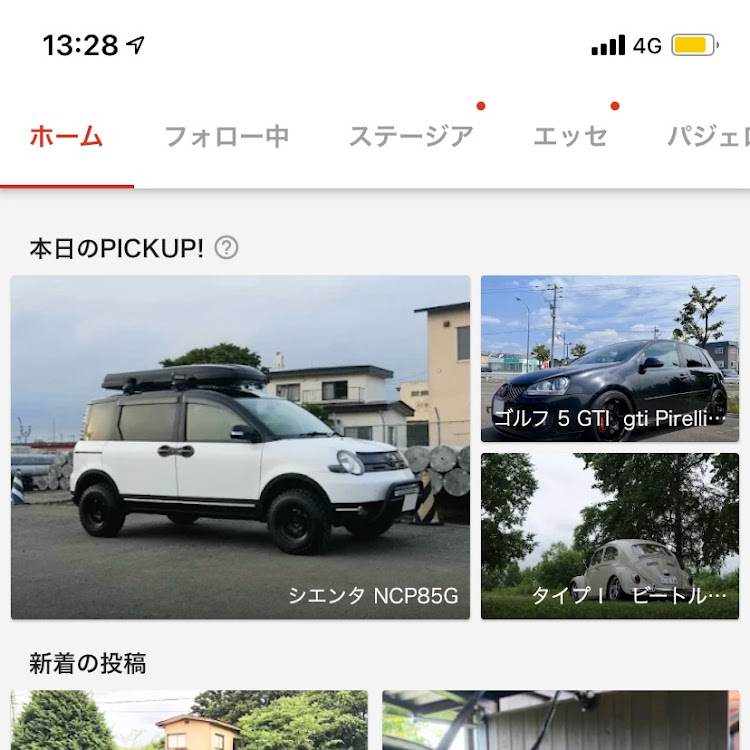Open the タイプ I ビートル pickup photo
This screenshot has height=750, width=750.
click(x=610, y=536)
